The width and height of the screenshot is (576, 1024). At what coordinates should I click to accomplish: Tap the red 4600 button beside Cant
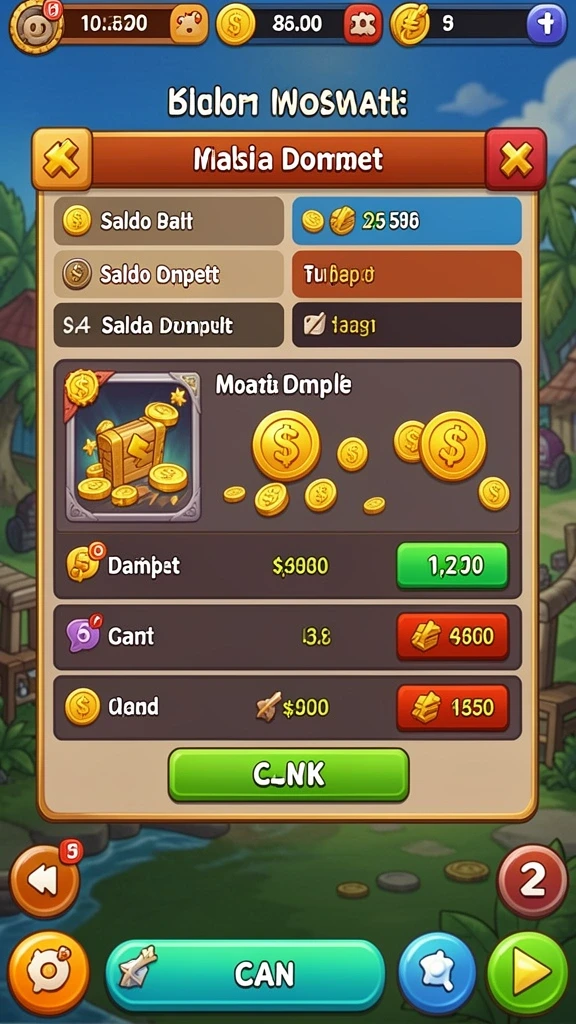(x=452, y=636)
